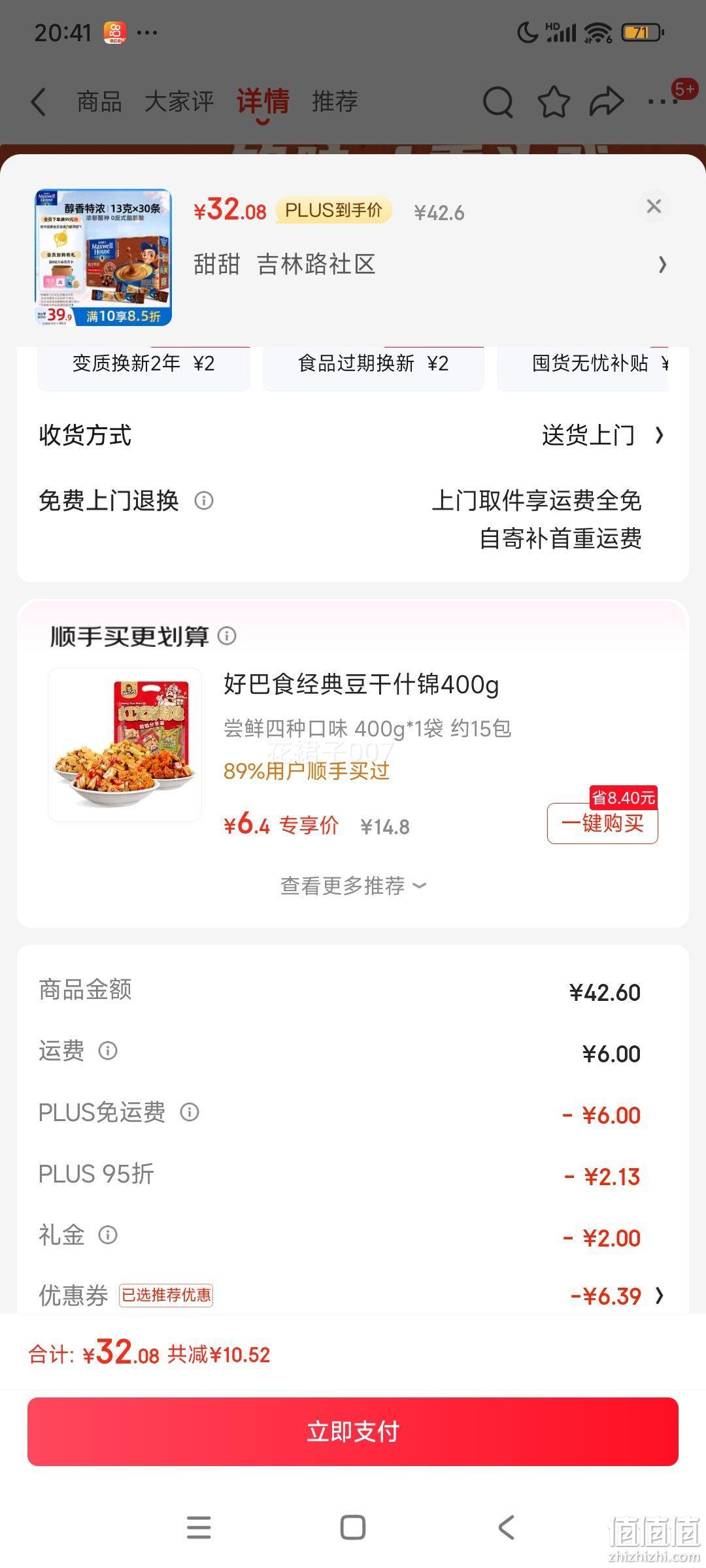Screen dimensions: 706x1568
Task: Tap 立即支付 to pay now
Action: [x=353, y=1431]
